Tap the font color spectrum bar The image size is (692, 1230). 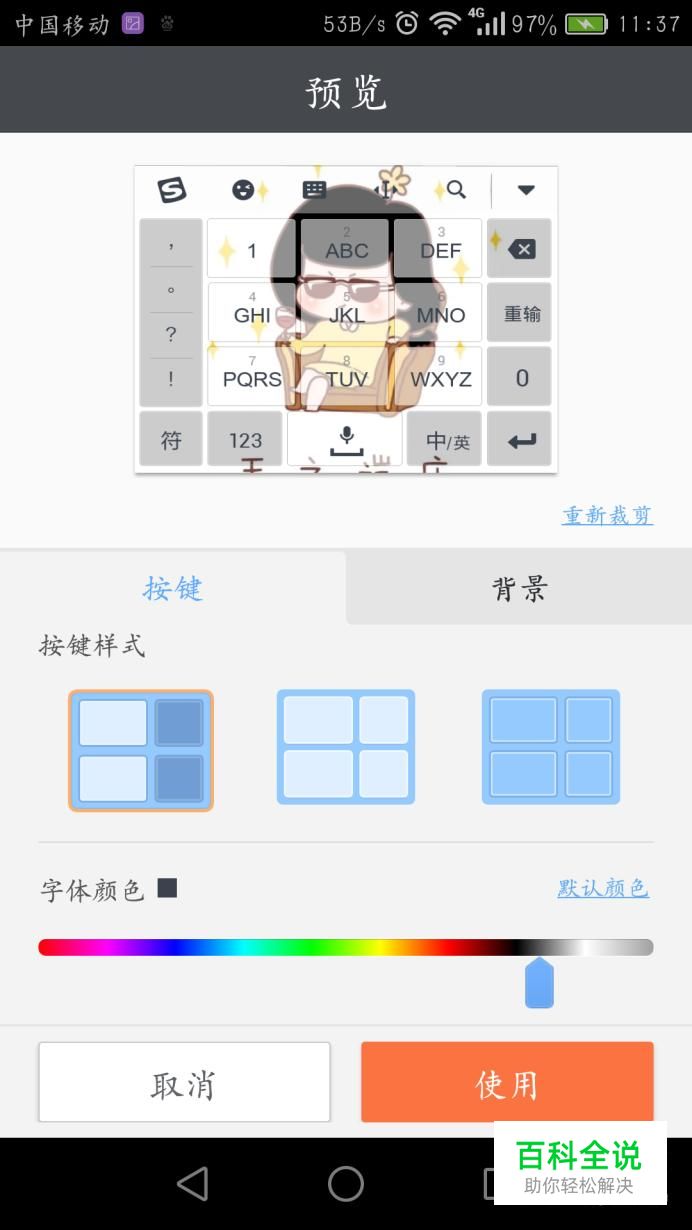pyautogui.click(x=346, y=947)
